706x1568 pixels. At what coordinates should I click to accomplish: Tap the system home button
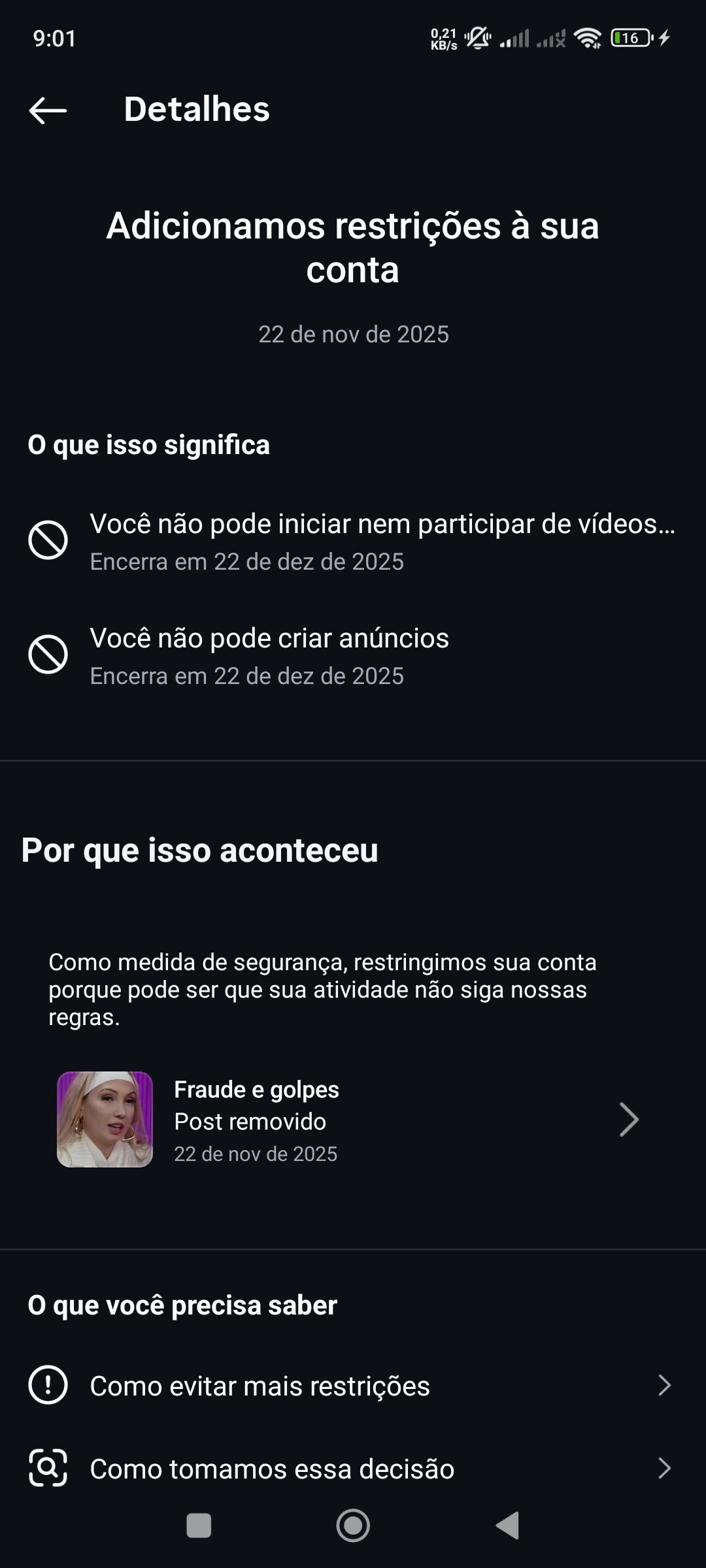(x=353, y=1526)
